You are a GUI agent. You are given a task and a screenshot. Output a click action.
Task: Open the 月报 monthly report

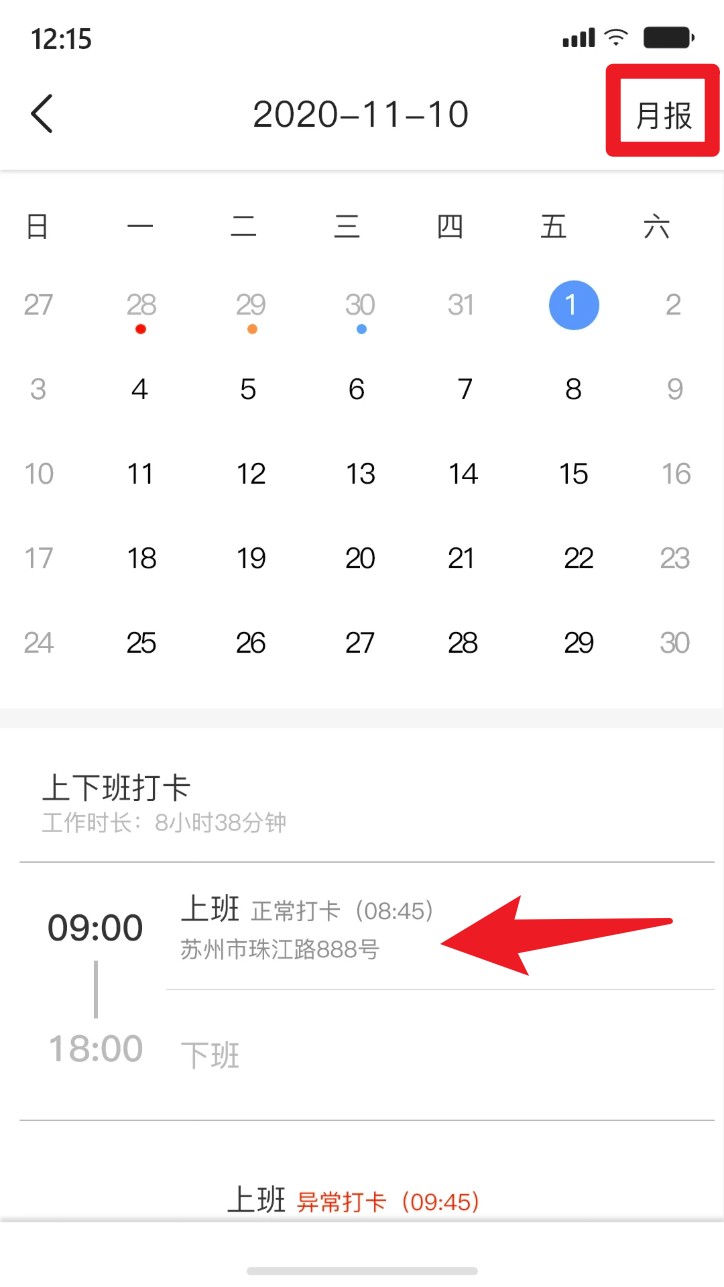[x=663, y=115]
